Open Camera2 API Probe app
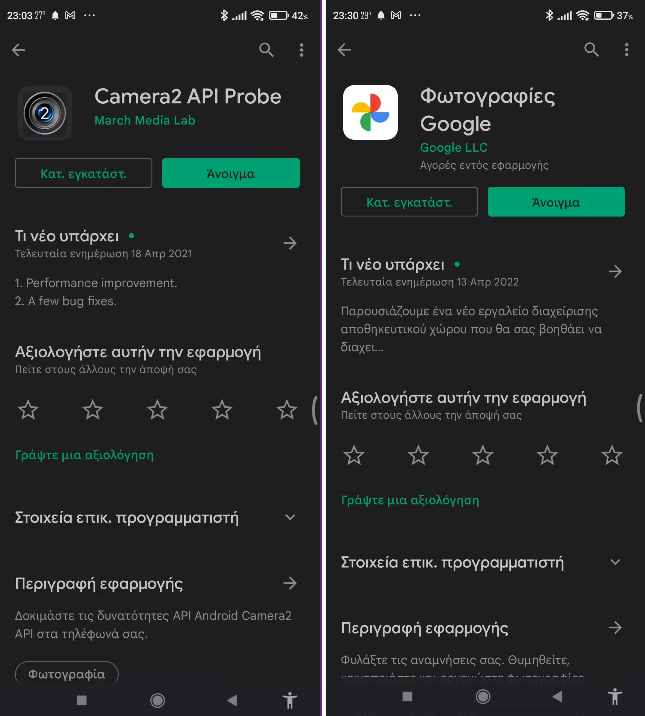 pos(230,173)
